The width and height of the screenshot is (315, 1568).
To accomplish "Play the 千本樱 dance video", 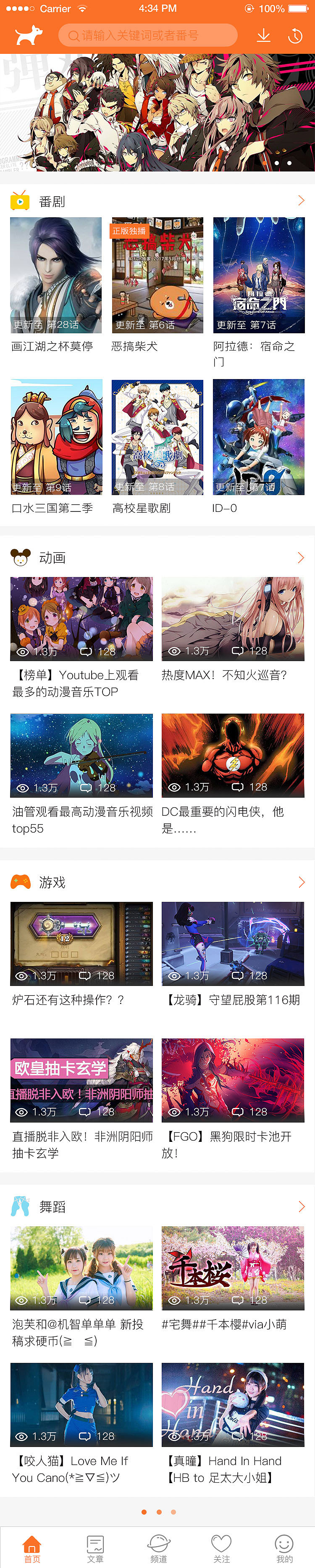I will coord(232,1268).
